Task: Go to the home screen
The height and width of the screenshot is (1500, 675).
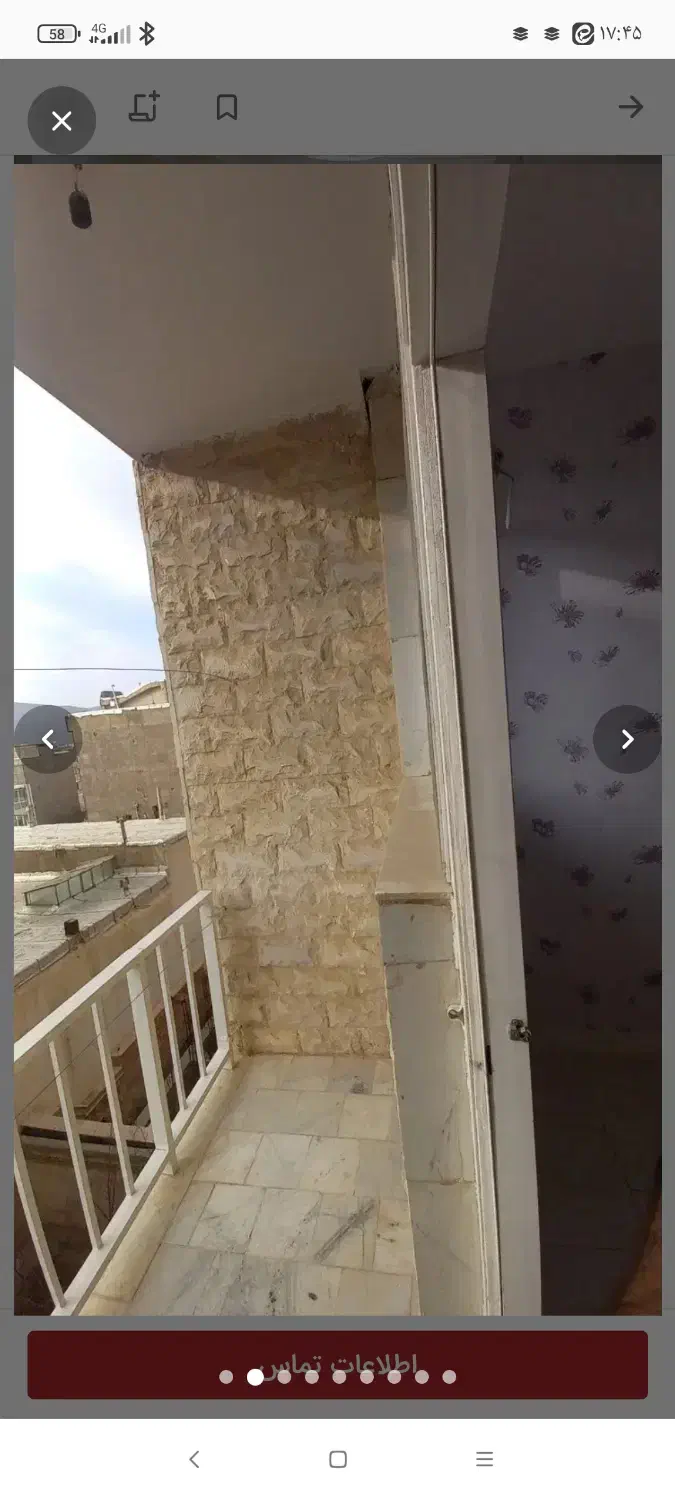Action: point(338,1459)
